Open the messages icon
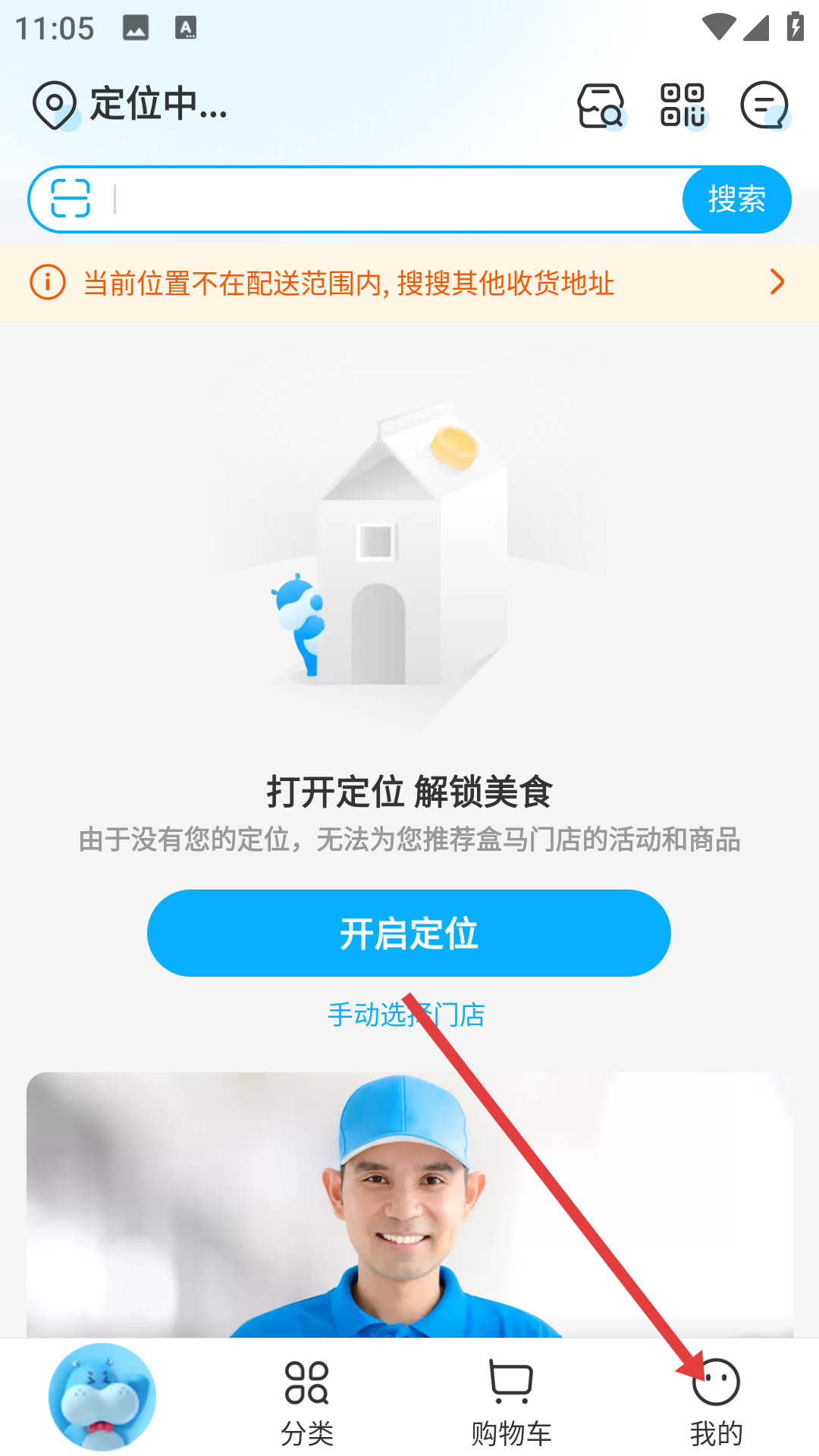Viewport: 819px width, 1456px height. pos(764,105)
